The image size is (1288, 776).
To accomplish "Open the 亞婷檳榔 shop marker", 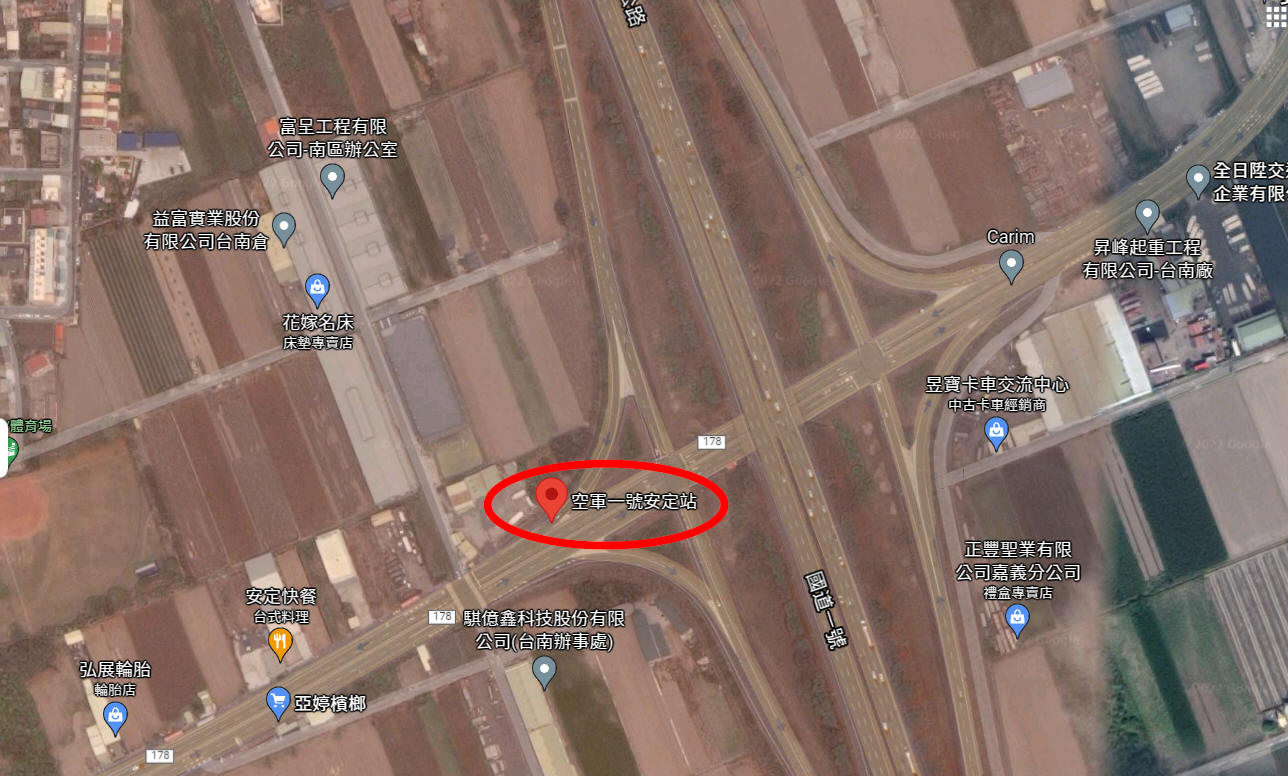I will click(x=279, y=703).
